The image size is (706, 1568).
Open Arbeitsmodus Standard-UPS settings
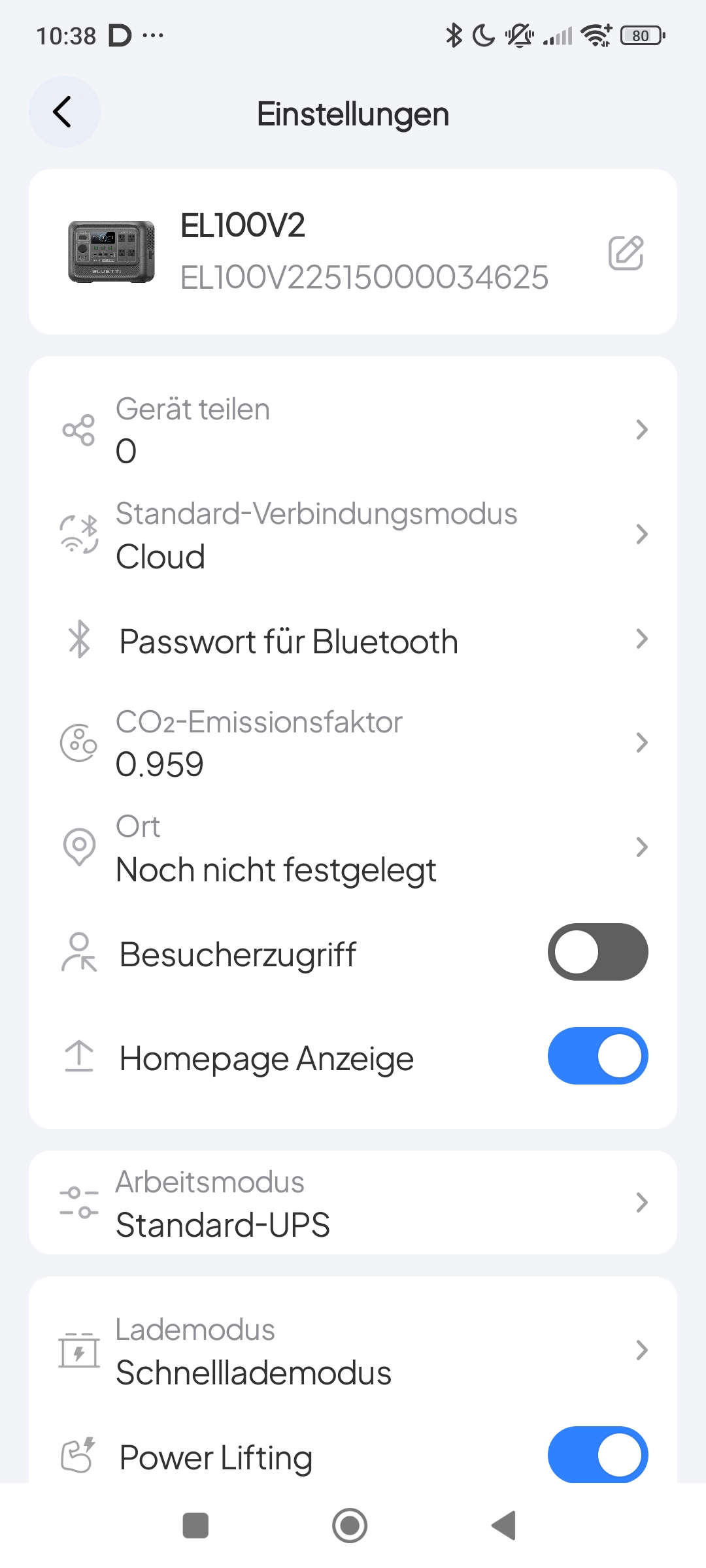click(x=353, y=1203)
